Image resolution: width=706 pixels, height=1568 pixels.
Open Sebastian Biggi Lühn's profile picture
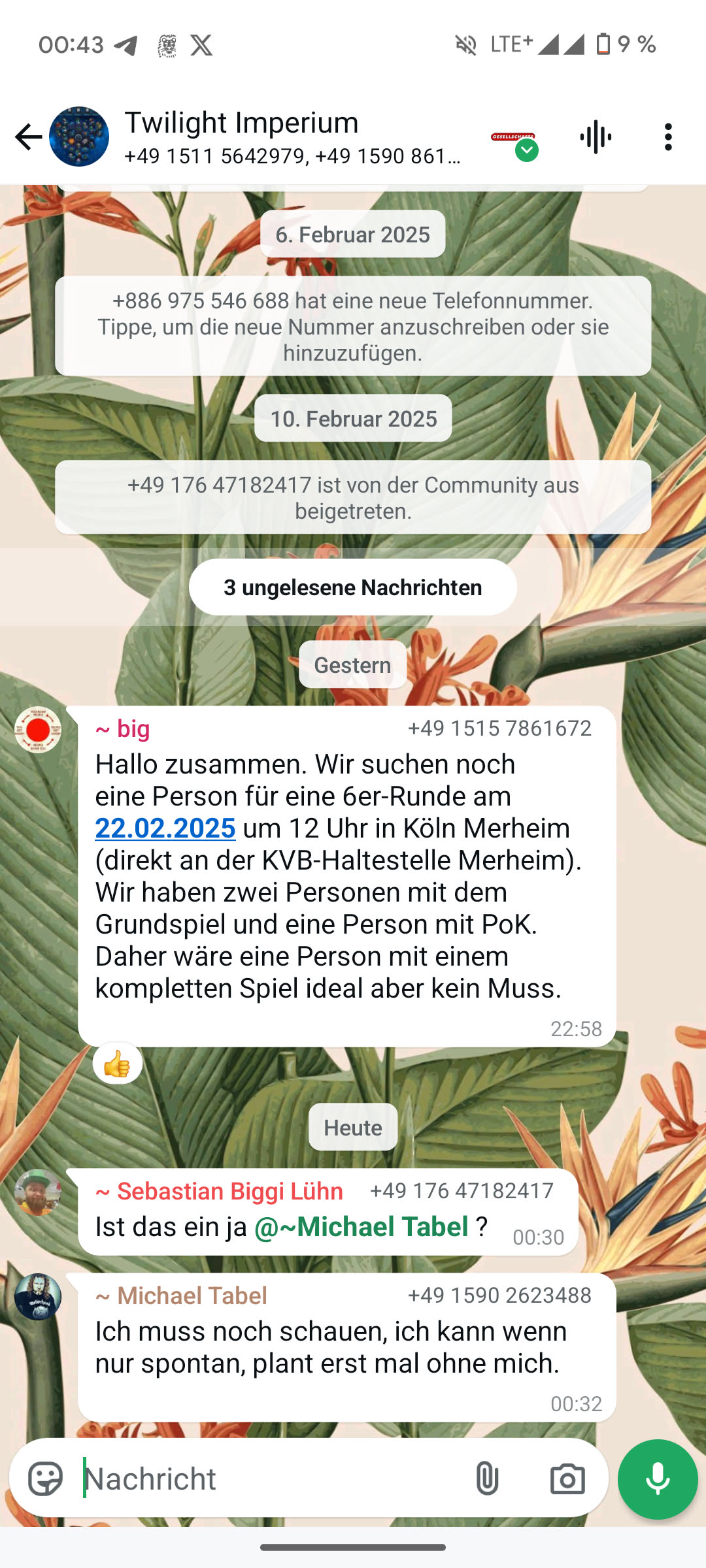(38, 1192)
